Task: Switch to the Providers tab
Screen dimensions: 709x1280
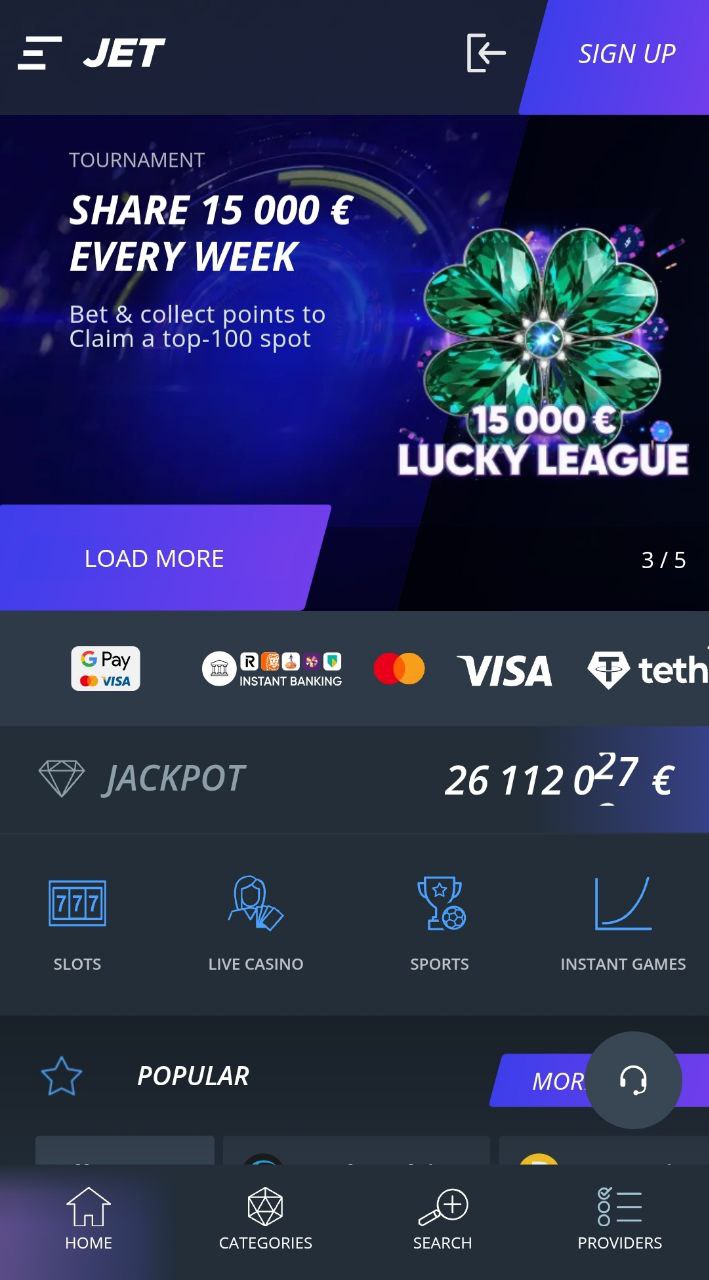Action: 620,1220
